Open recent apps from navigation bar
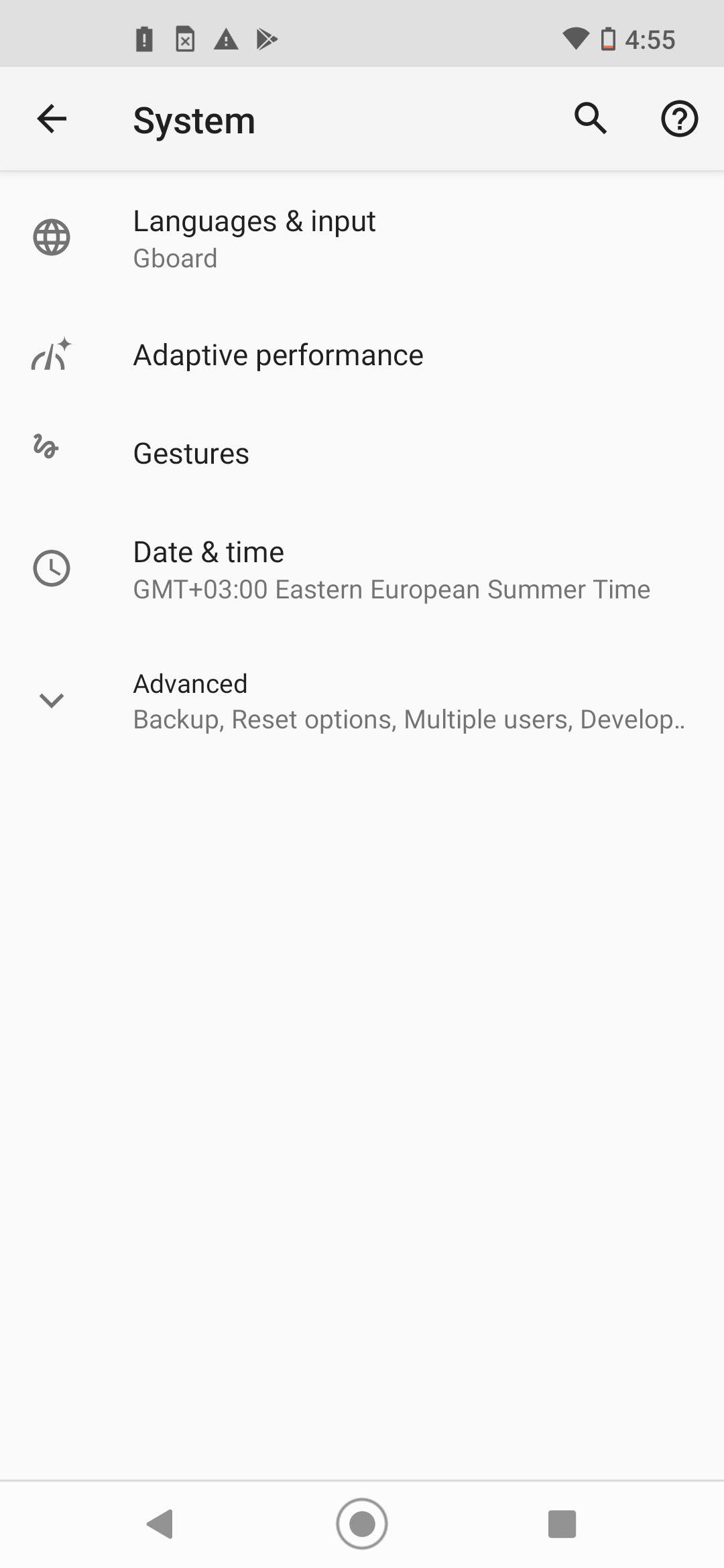 tap(562, 1524)
